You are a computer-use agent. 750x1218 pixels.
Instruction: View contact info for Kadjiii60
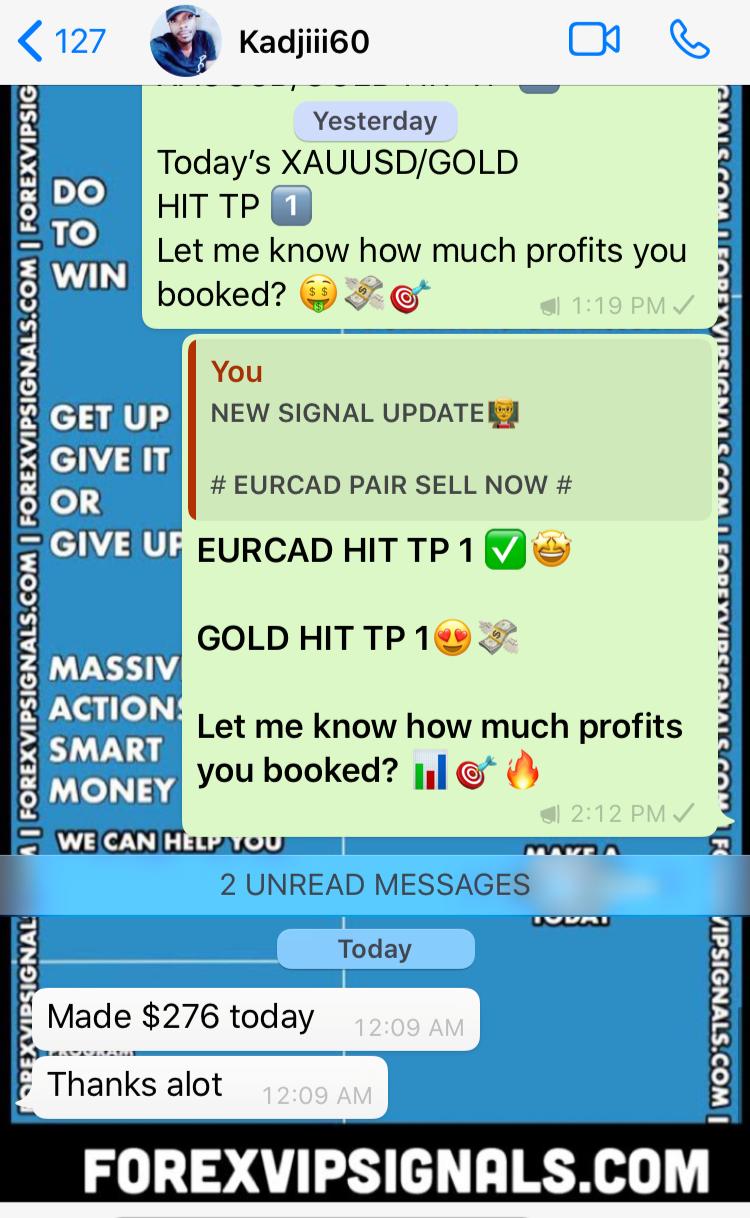tap(304, 41)
